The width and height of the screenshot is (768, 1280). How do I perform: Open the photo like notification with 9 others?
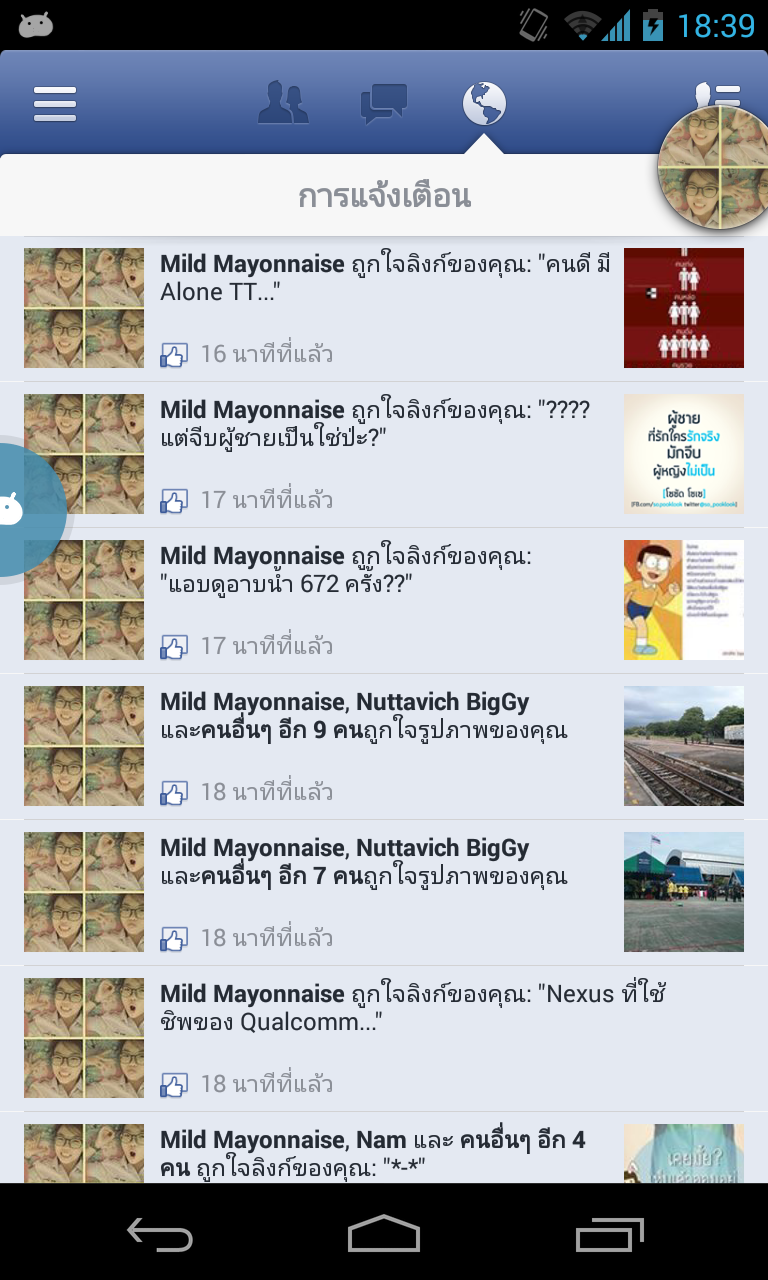(x=385, y=746)
